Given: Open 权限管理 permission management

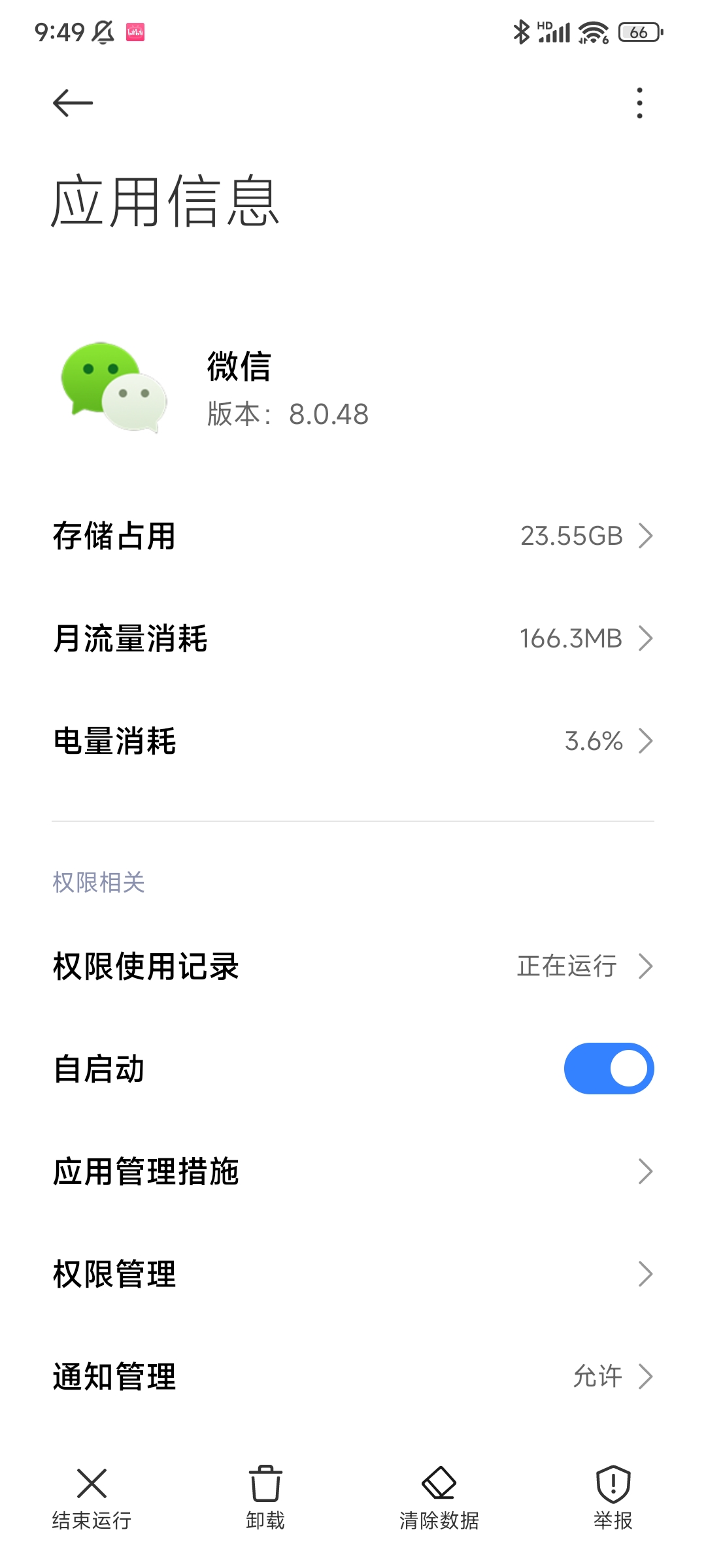Looking at the screenshot, I should (x=353, y=1273).
